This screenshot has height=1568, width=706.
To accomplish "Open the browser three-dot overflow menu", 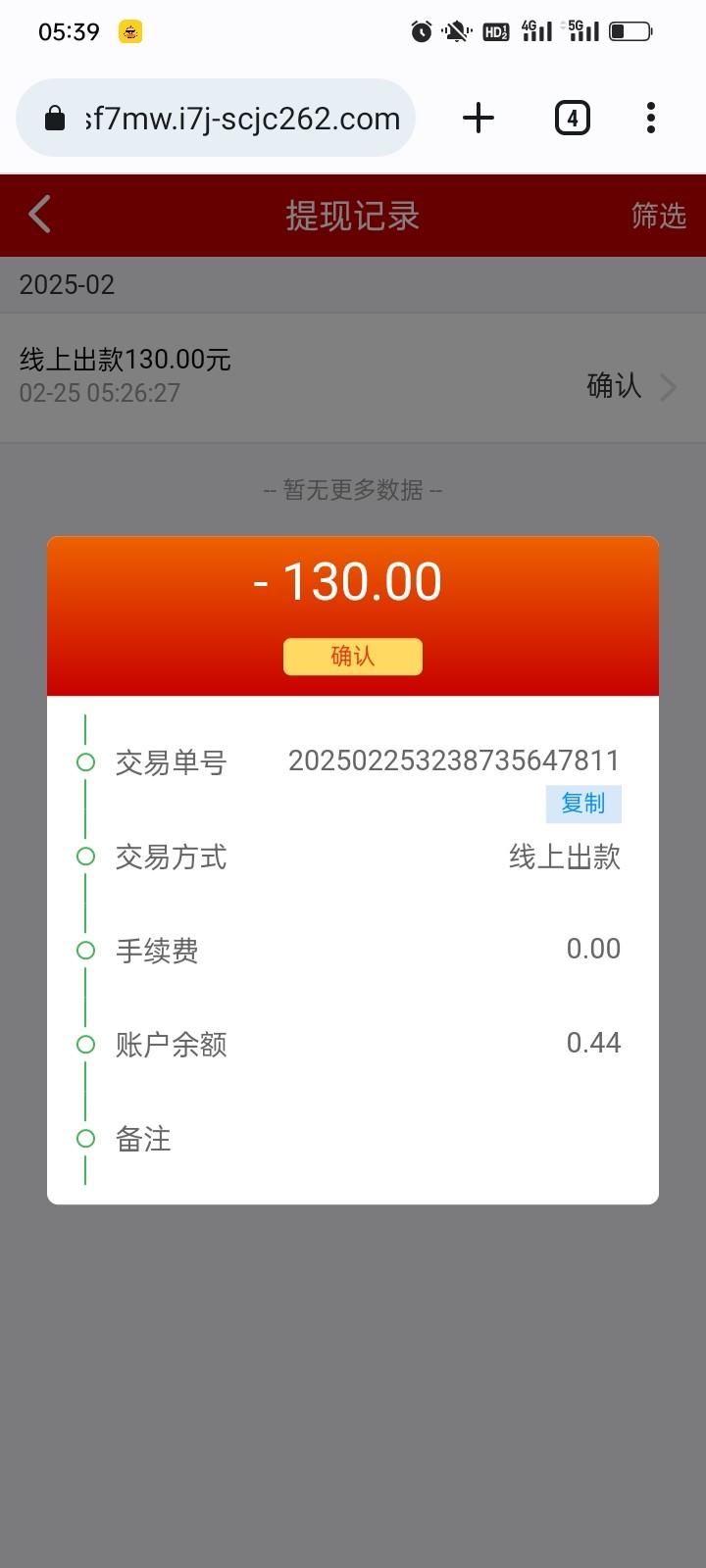I will 650,118.
